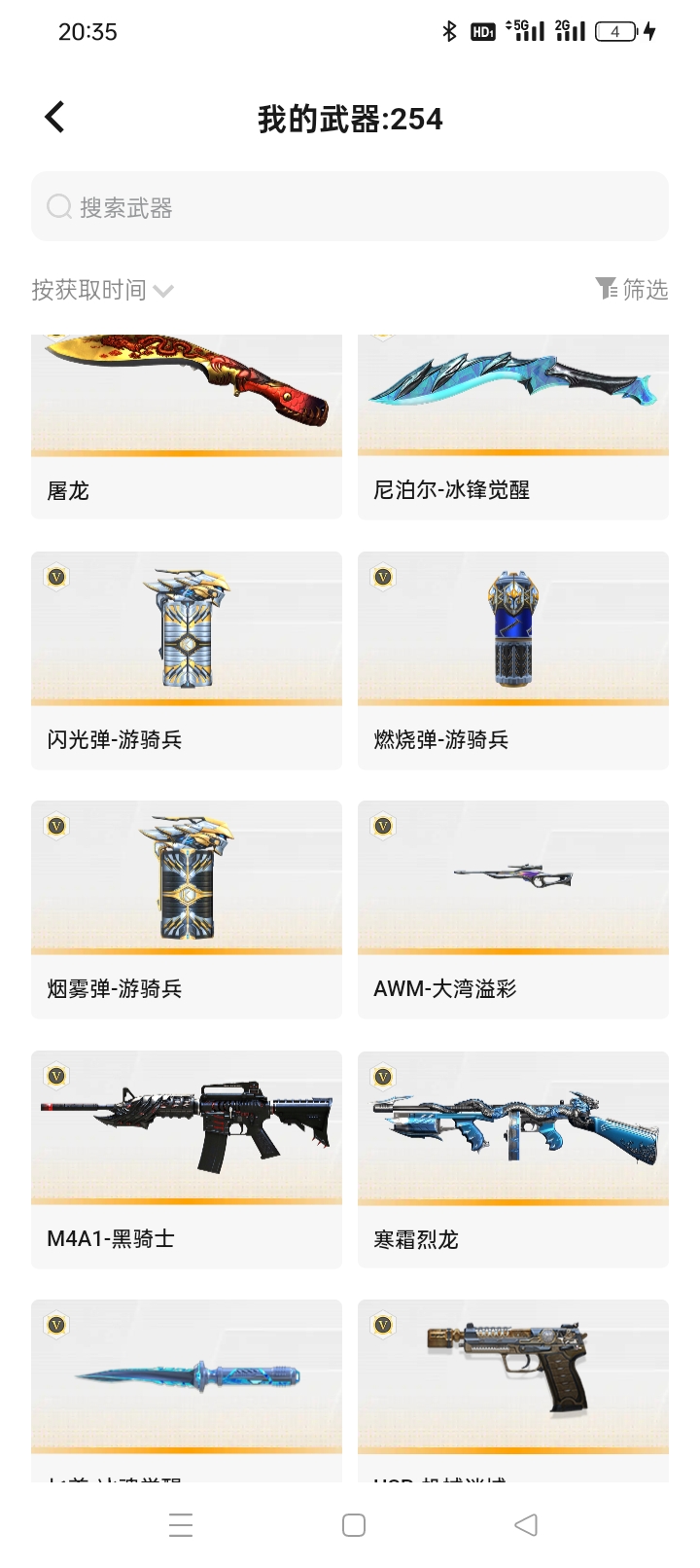Image resolution: width=700 pixels, height=1568 pixels.
Task: Open the 筛选 filter options
Action: pyautogui.click(x=632, y=289)
